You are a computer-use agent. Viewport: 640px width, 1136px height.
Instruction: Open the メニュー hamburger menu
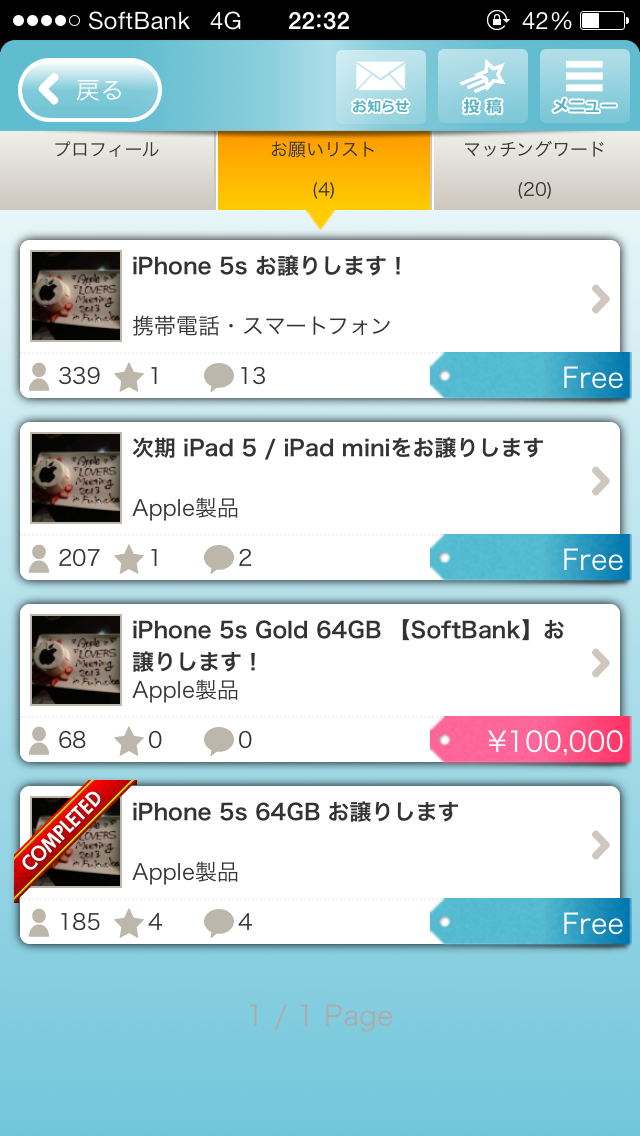tap(584, 86)
